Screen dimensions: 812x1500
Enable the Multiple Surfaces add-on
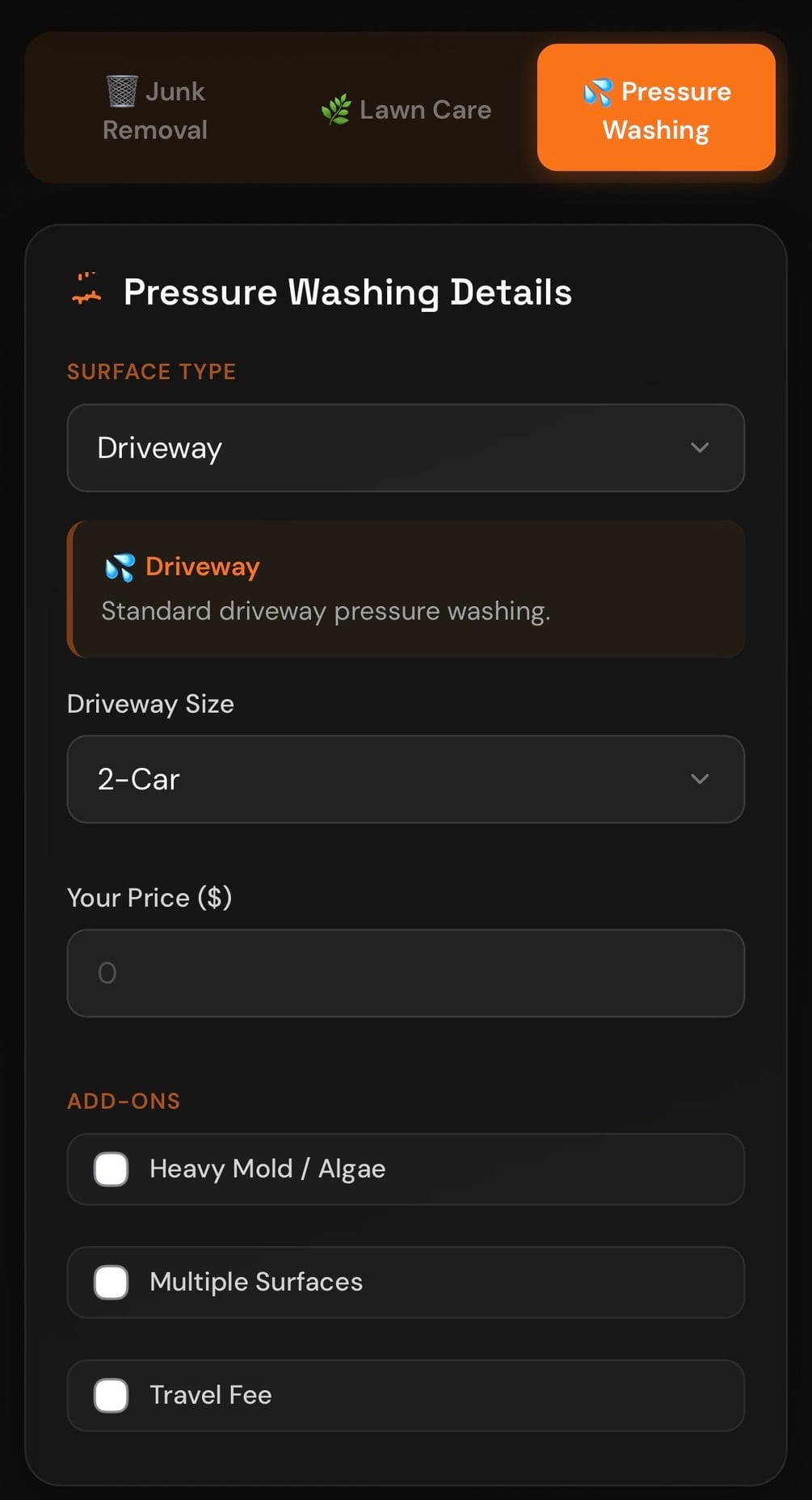click(111, 1282)
